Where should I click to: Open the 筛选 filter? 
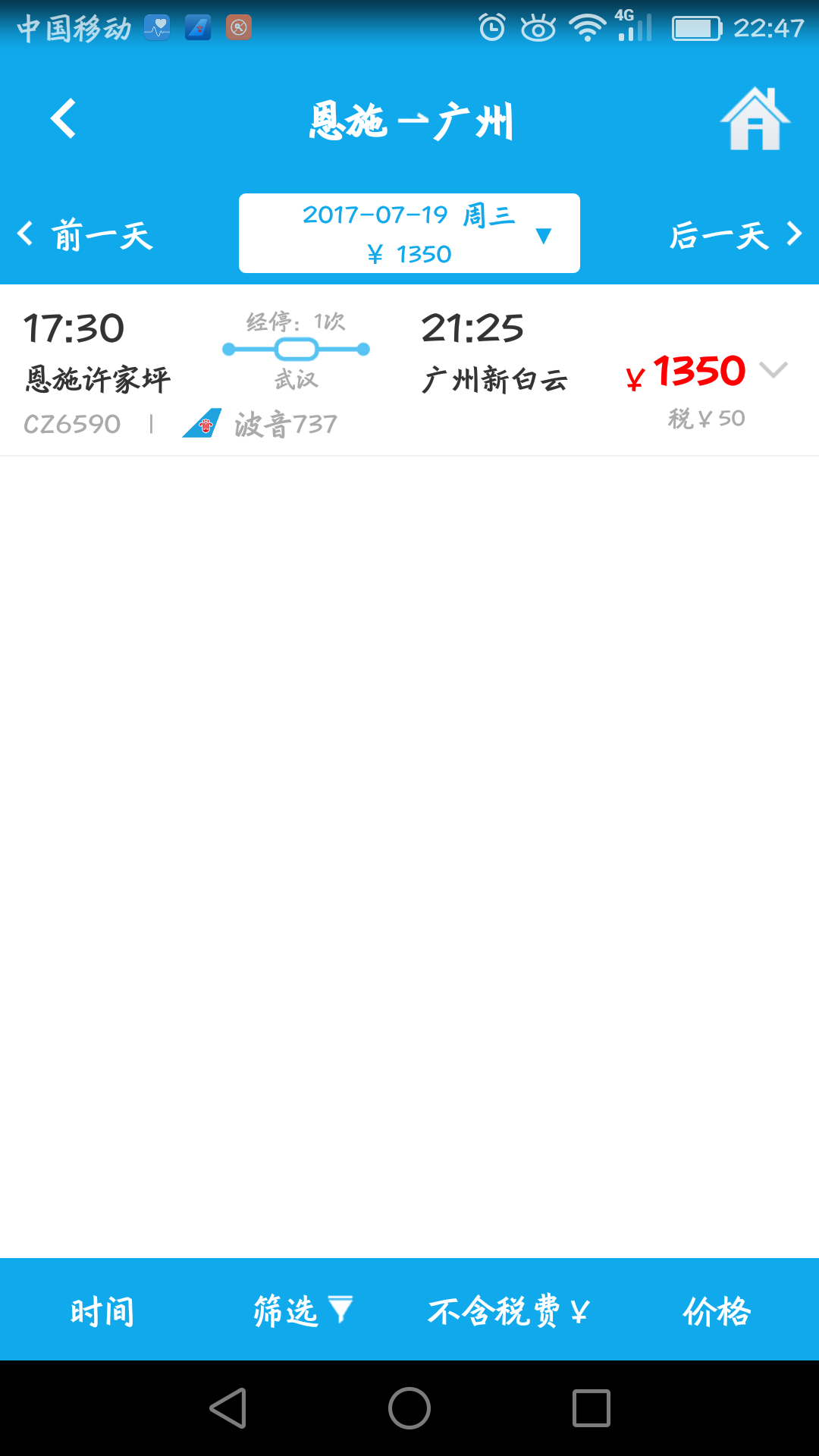click(x=303, y=1310)
